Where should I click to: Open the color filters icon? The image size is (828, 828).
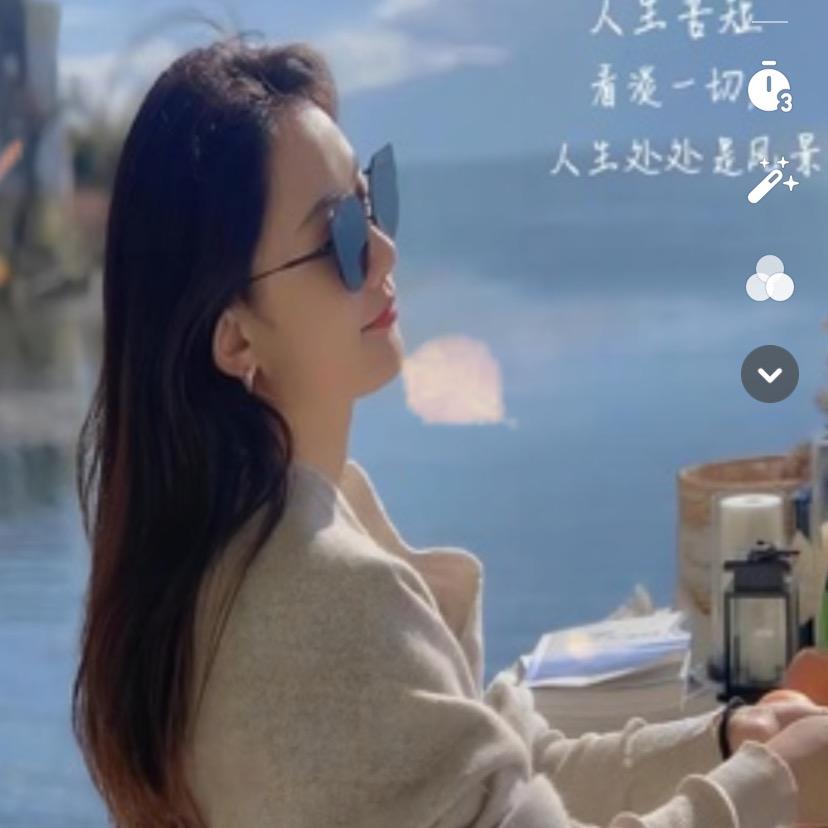point(770,279)
